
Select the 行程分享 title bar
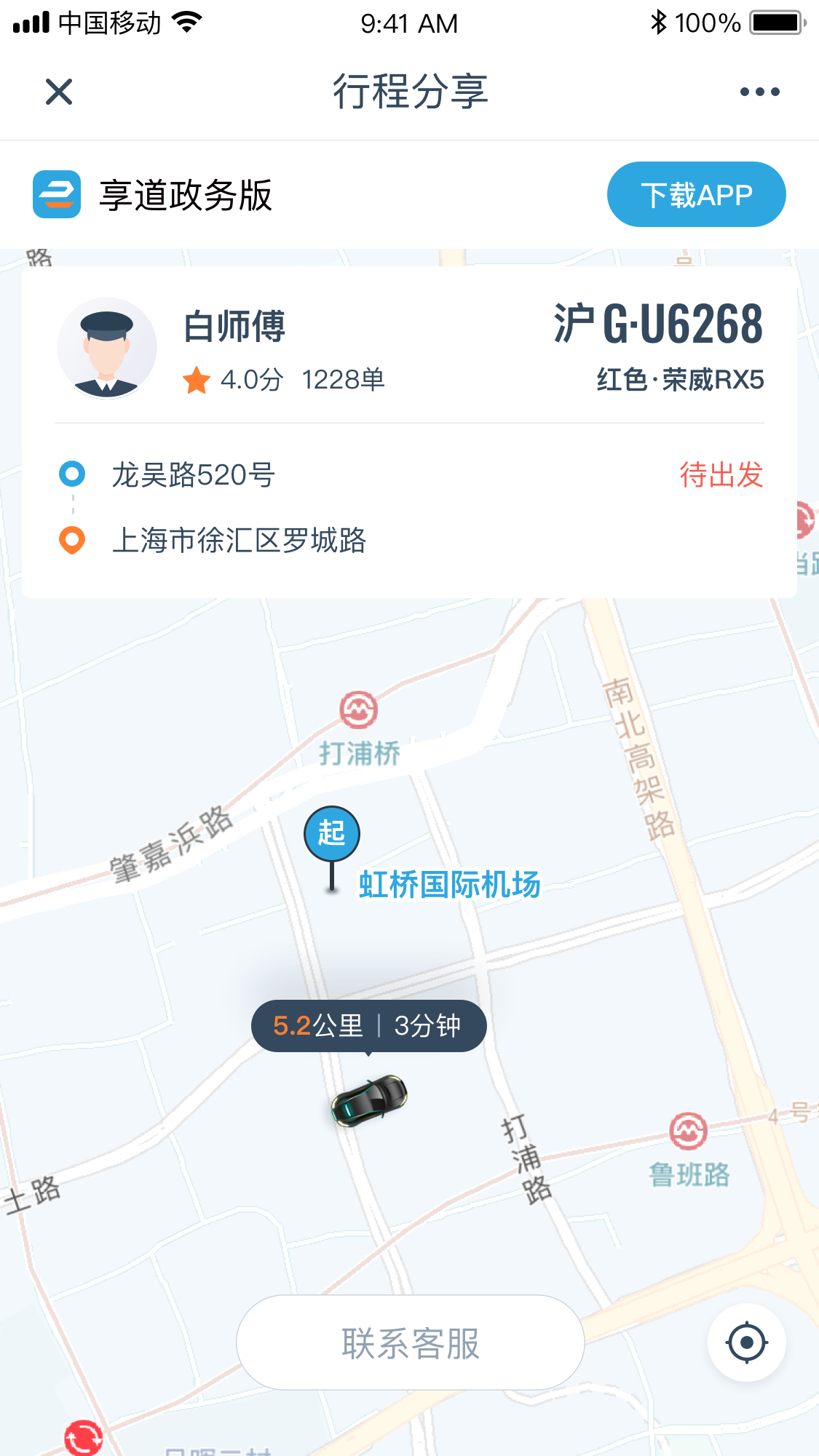click(x=409, y=91)
